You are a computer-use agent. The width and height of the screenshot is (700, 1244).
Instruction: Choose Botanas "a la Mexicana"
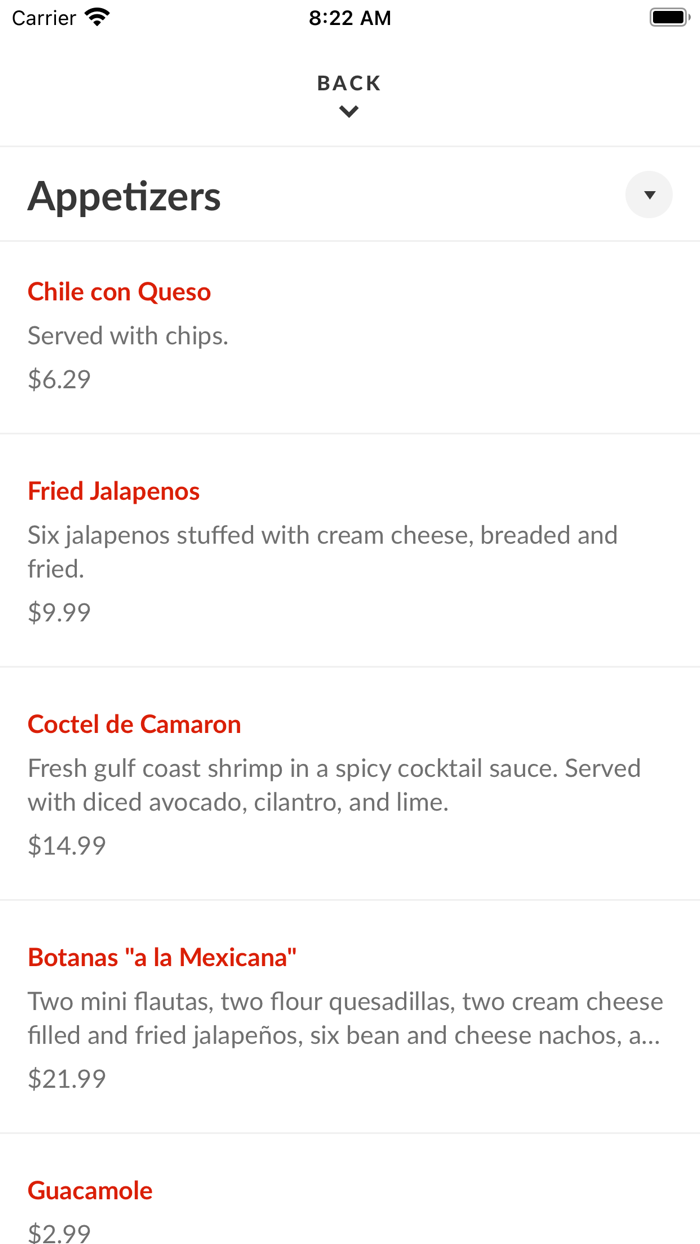click(x=162, y=957)
